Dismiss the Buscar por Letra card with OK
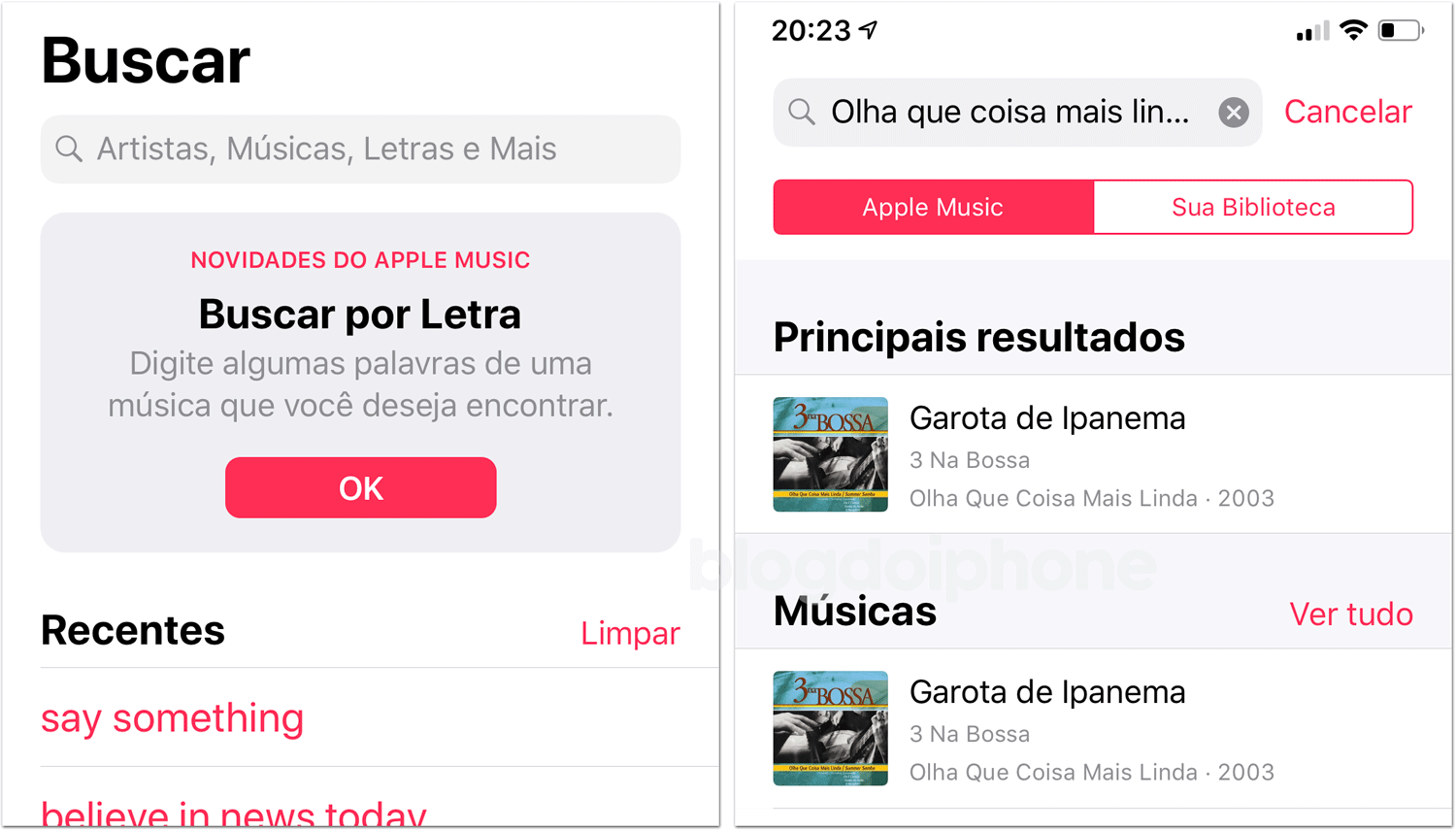Viewport: 1456px width, 830px height. click(360, 487)
